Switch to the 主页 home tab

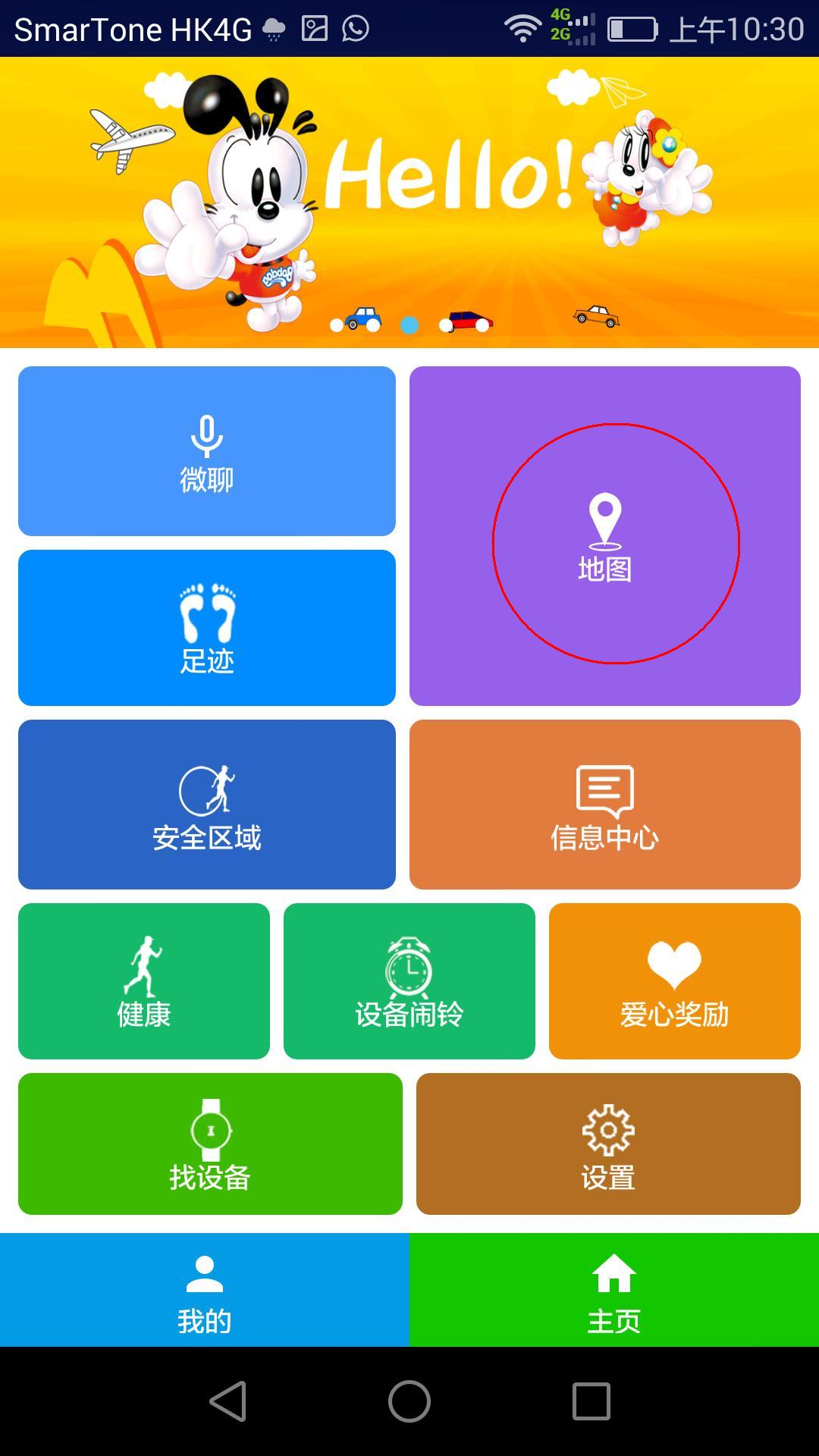tap(614, 1290)
